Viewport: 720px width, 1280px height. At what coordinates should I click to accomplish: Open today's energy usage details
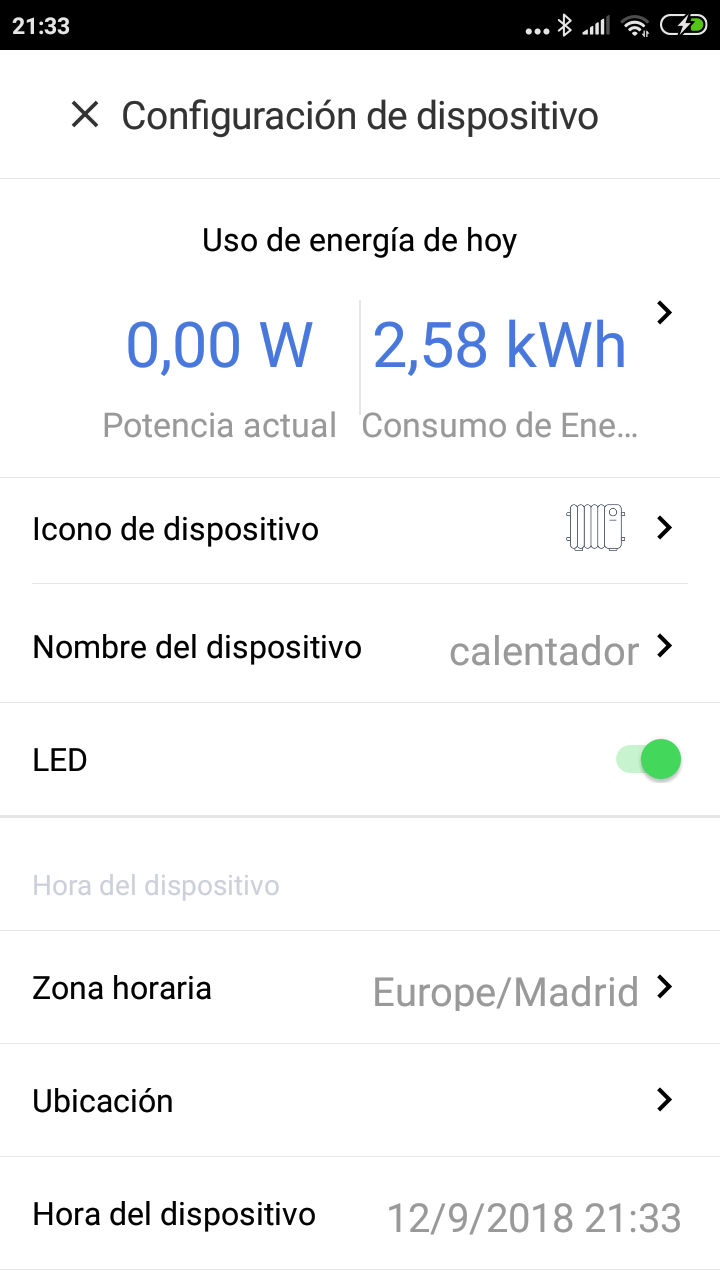pos(663,313)
